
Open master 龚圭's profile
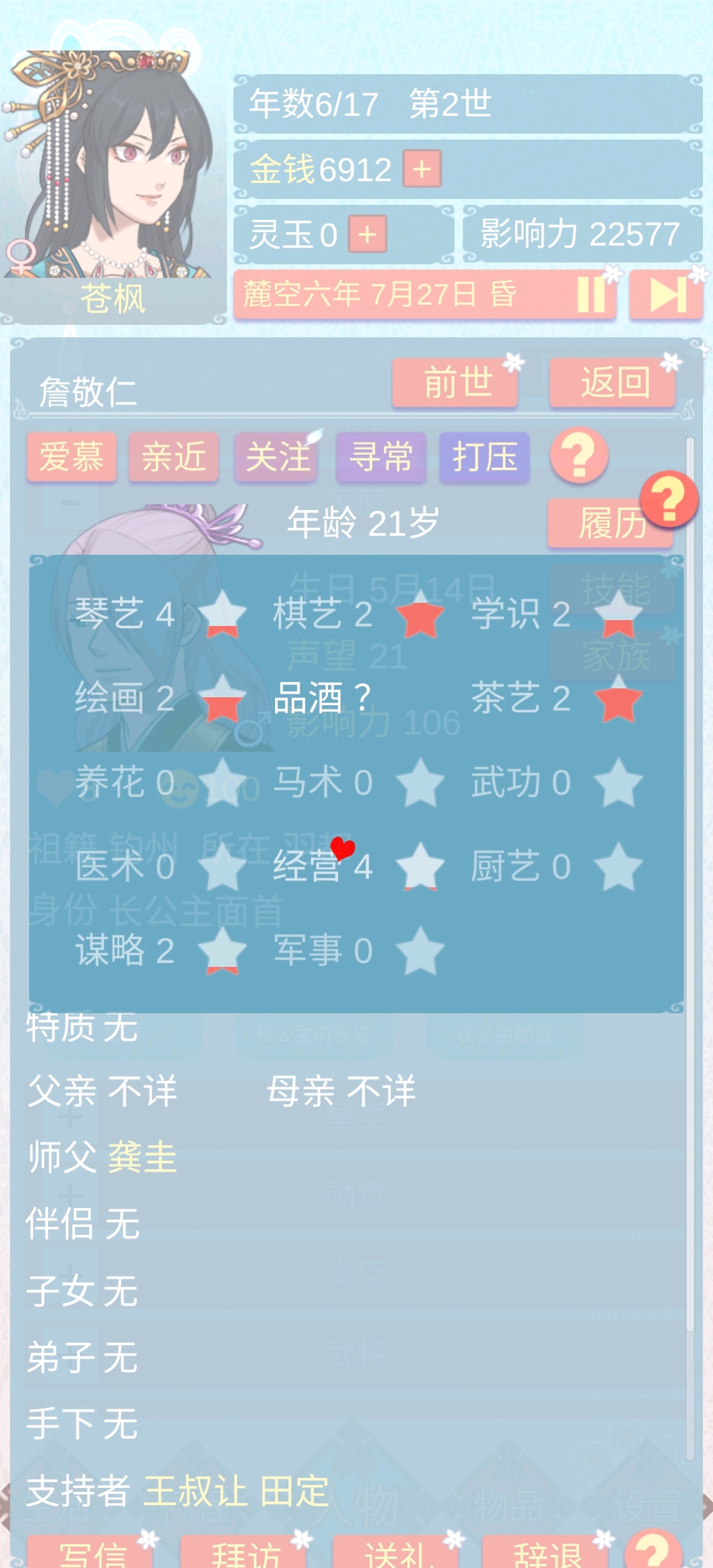pos(143,1156)
